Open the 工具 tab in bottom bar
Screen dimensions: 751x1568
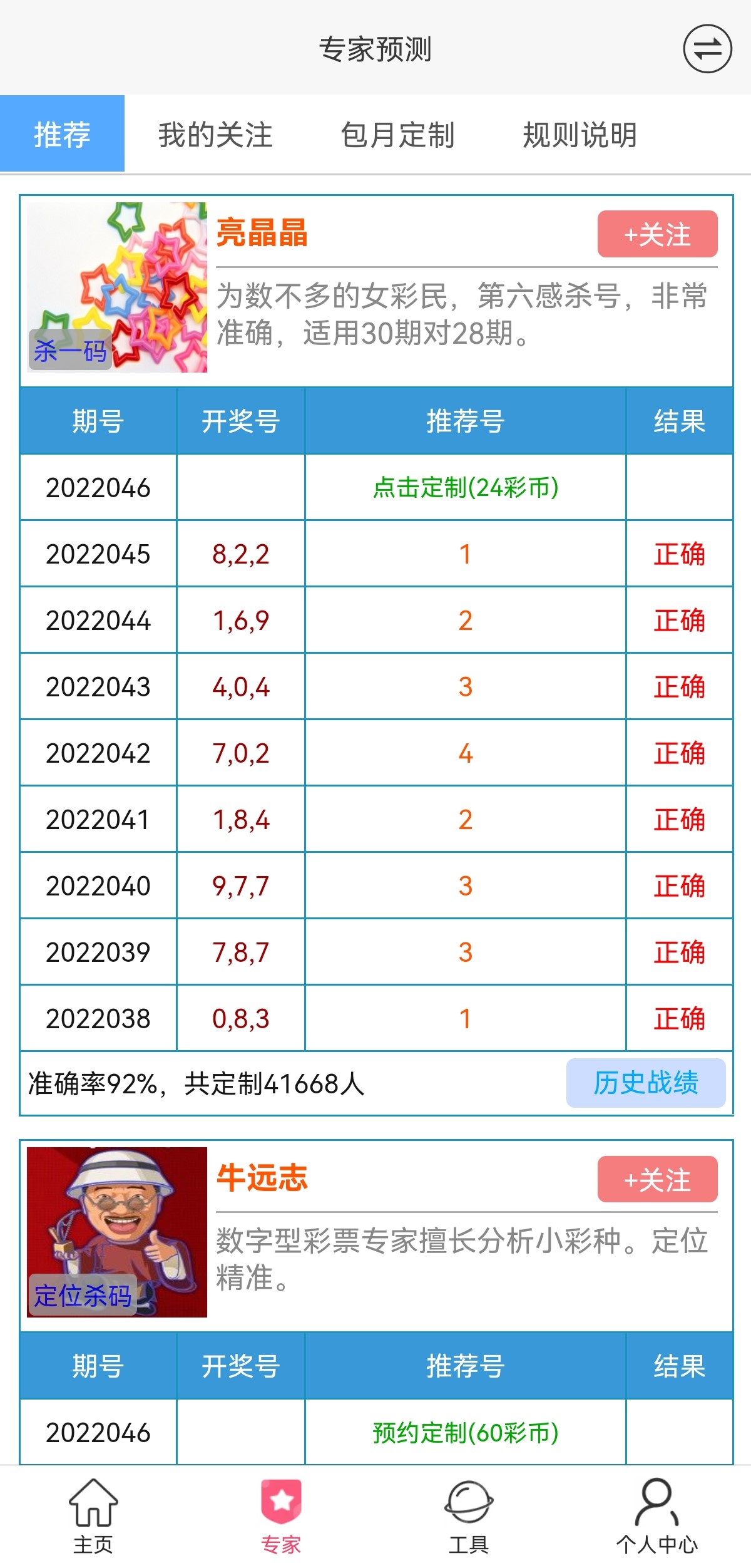(x=469, y=1516)
